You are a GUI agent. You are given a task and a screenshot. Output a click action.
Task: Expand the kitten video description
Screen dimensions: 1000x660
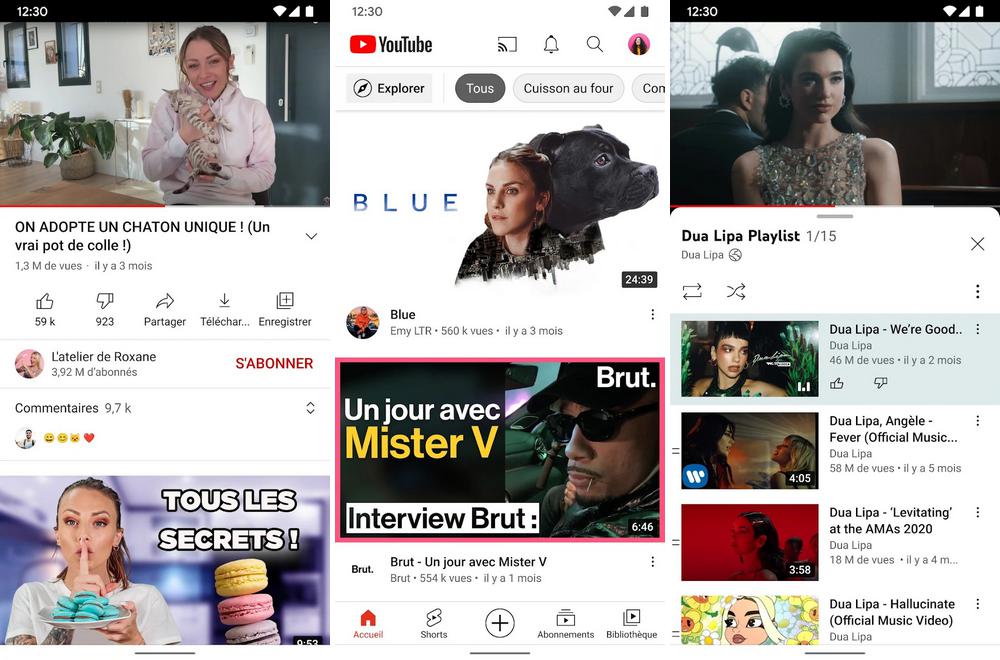click(311, 236)
